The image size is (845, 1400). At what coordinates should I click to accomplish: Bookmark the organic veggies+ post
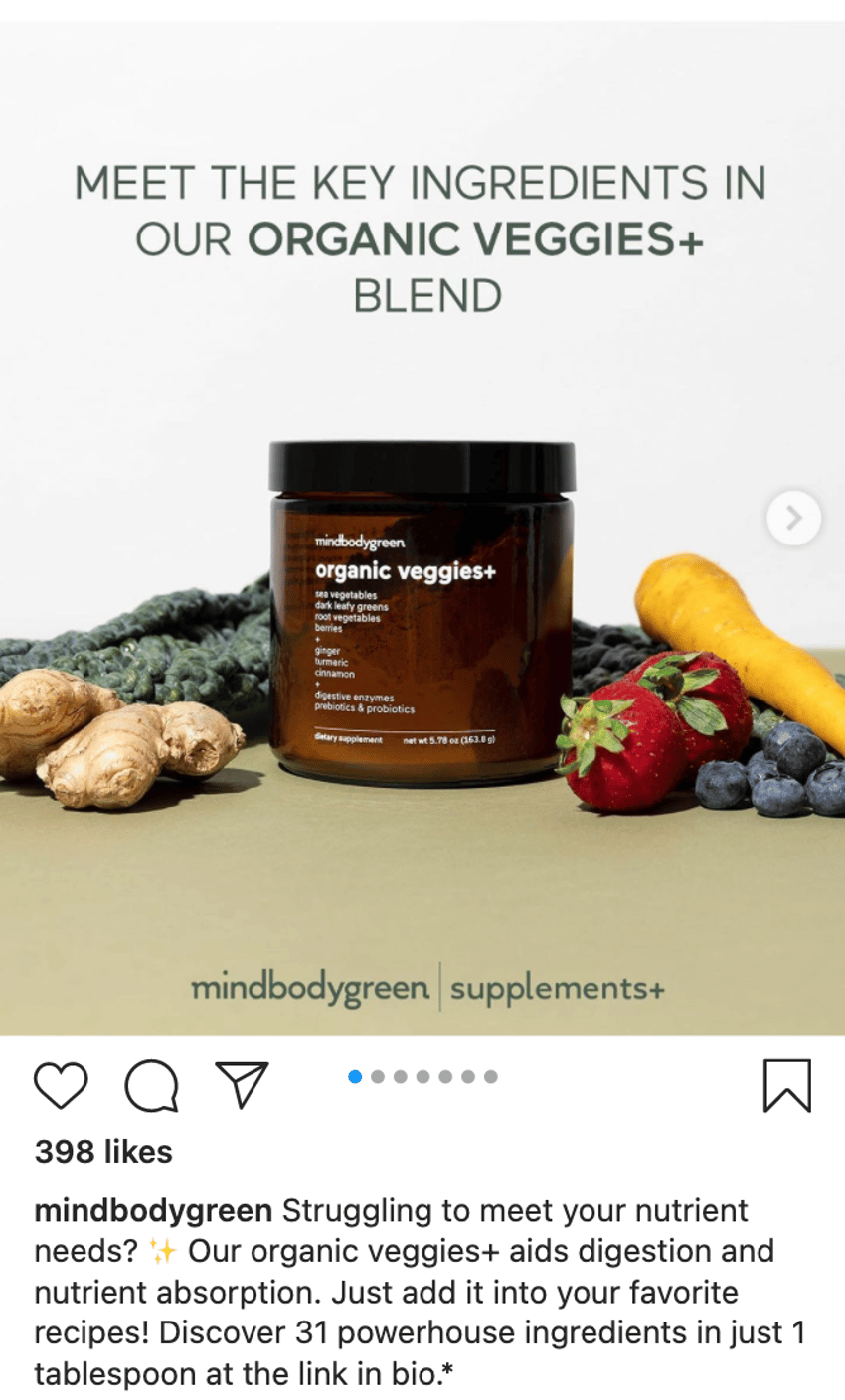coord(786,1085)
